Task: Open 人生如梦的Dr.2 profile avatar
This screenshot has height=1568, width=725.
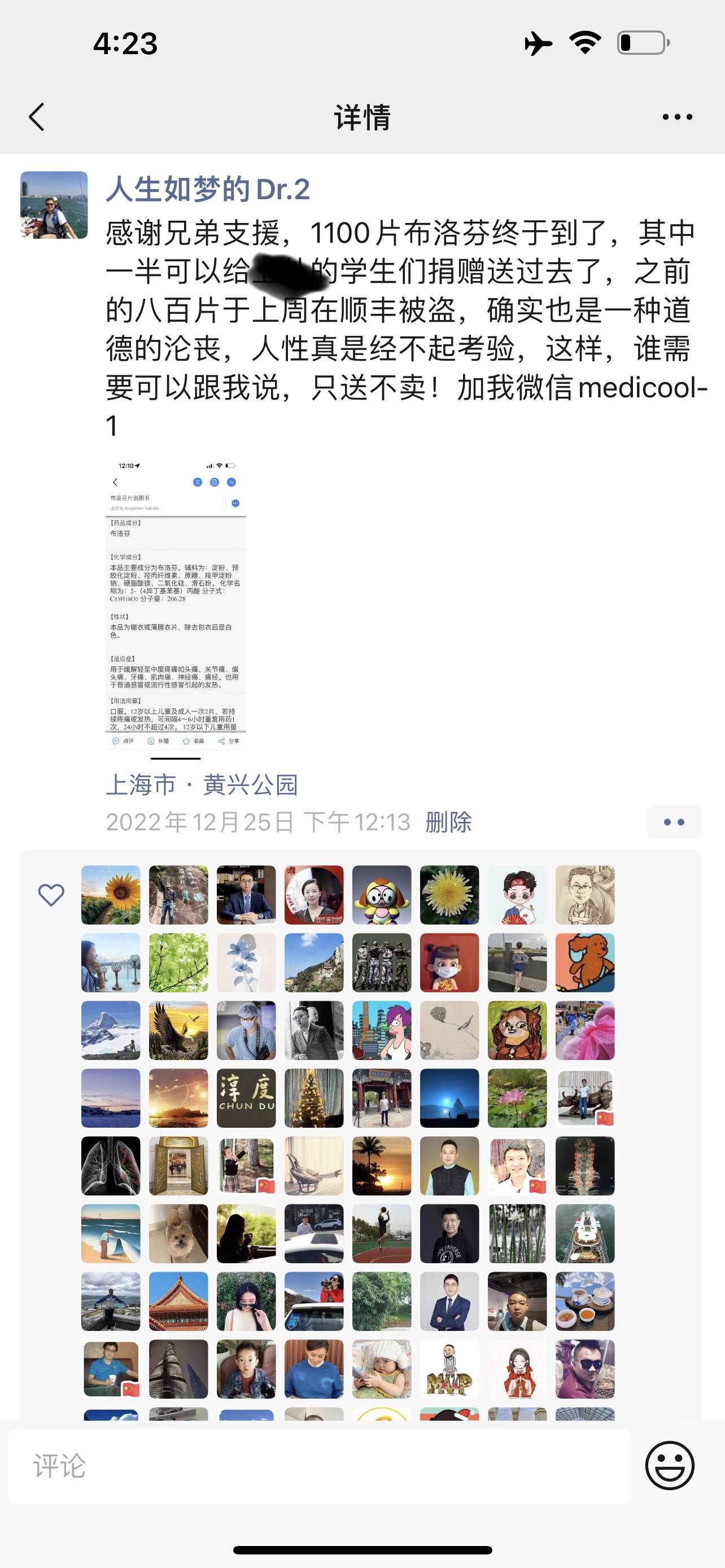Action: [54, 205]
